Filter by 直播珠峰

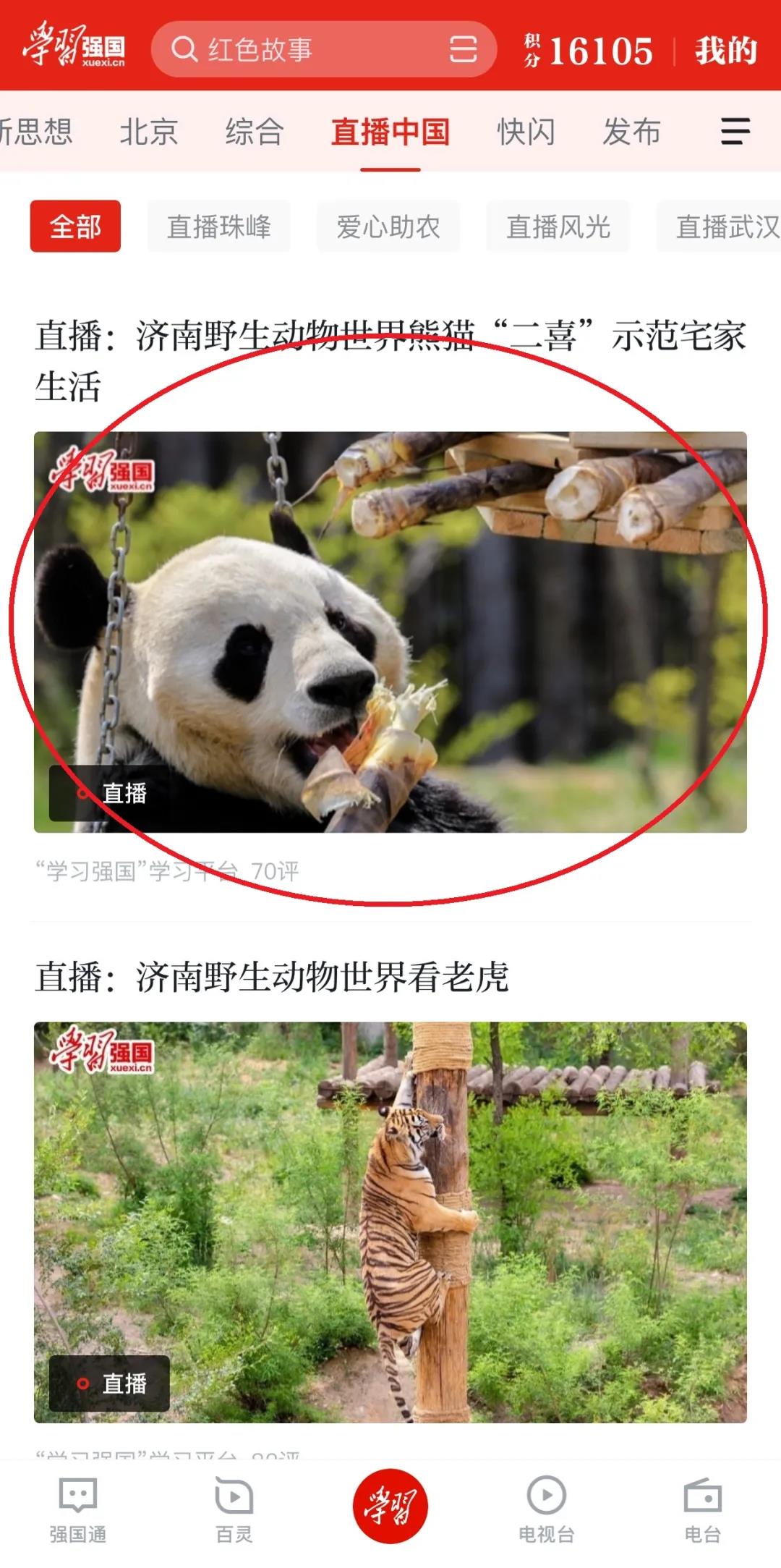click(218, 226)
